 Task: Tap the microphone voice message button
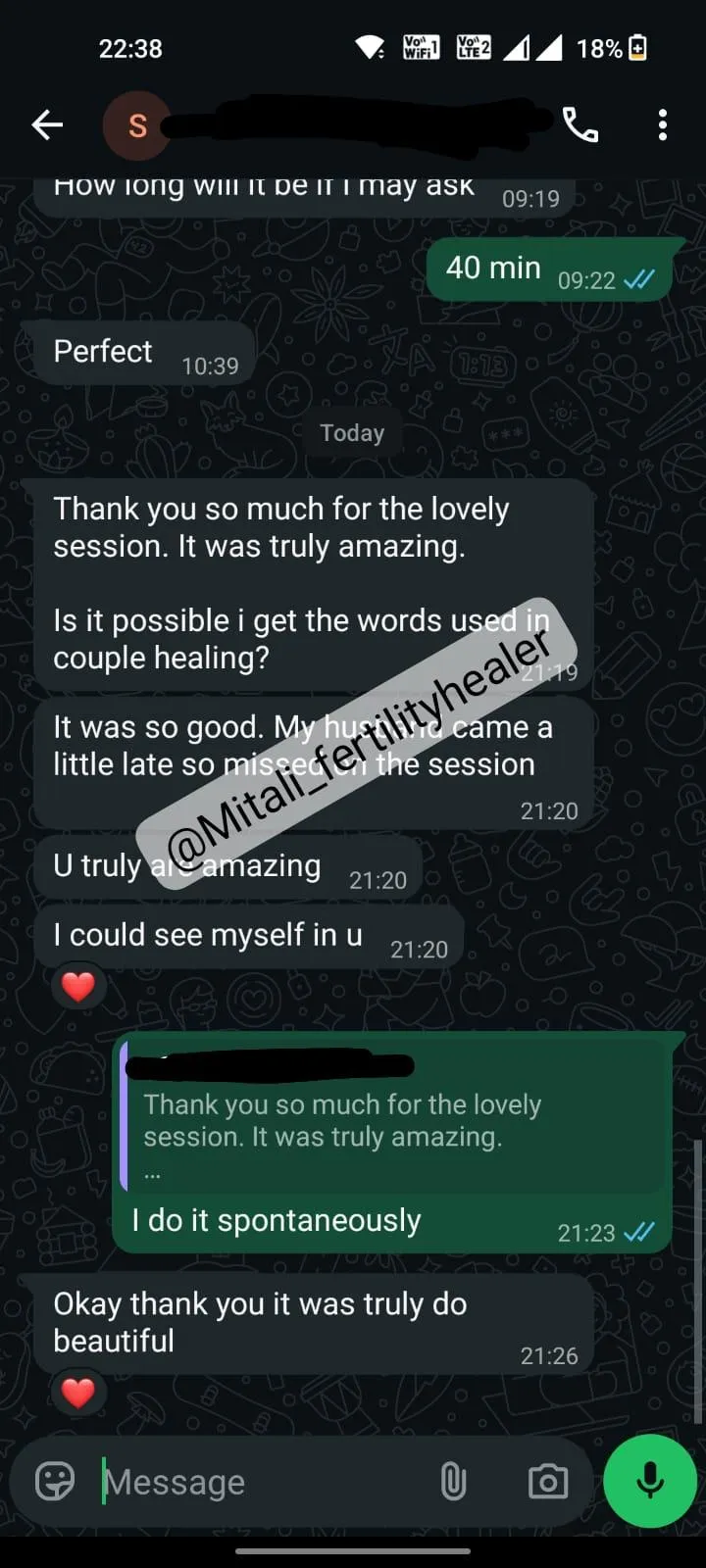pyautogui.click(x=649, y=1481)
